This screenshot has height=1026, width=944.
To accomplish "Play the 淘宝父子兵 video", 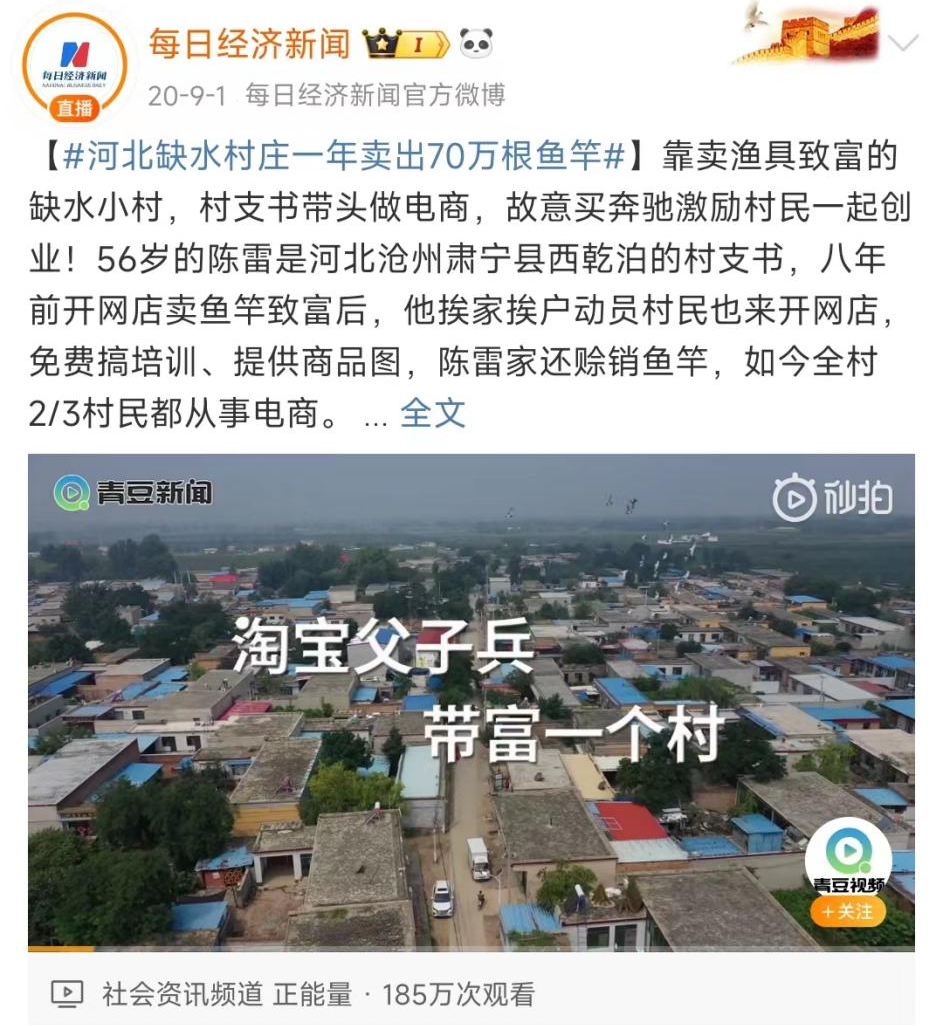I will pos(471,700).
